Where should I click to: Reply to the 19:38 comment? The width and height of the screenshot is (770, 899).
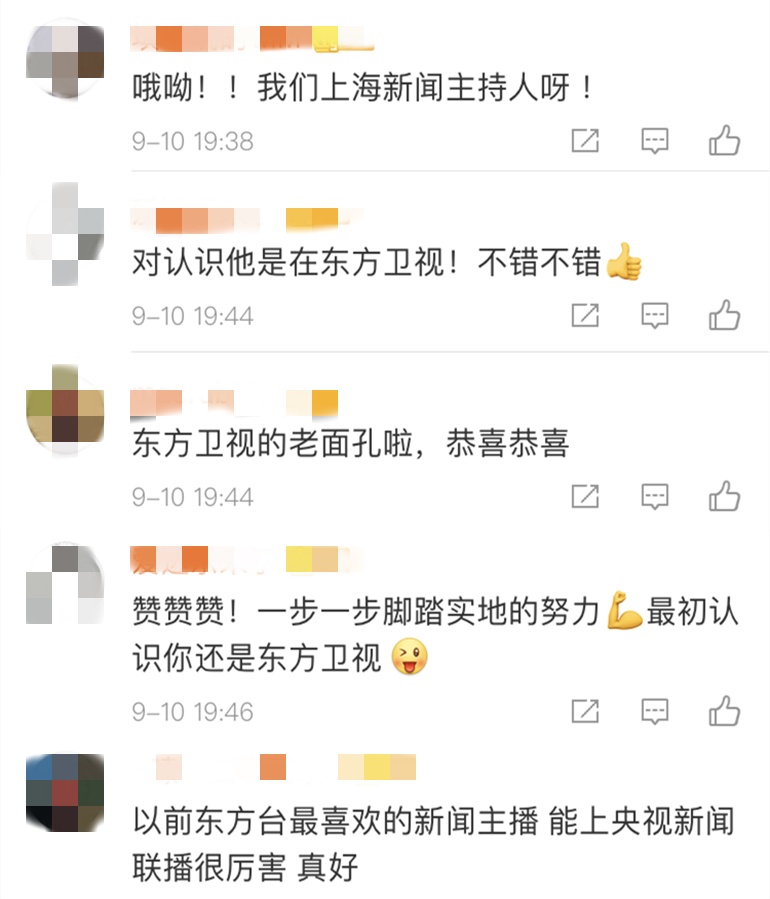click(654, 141)
